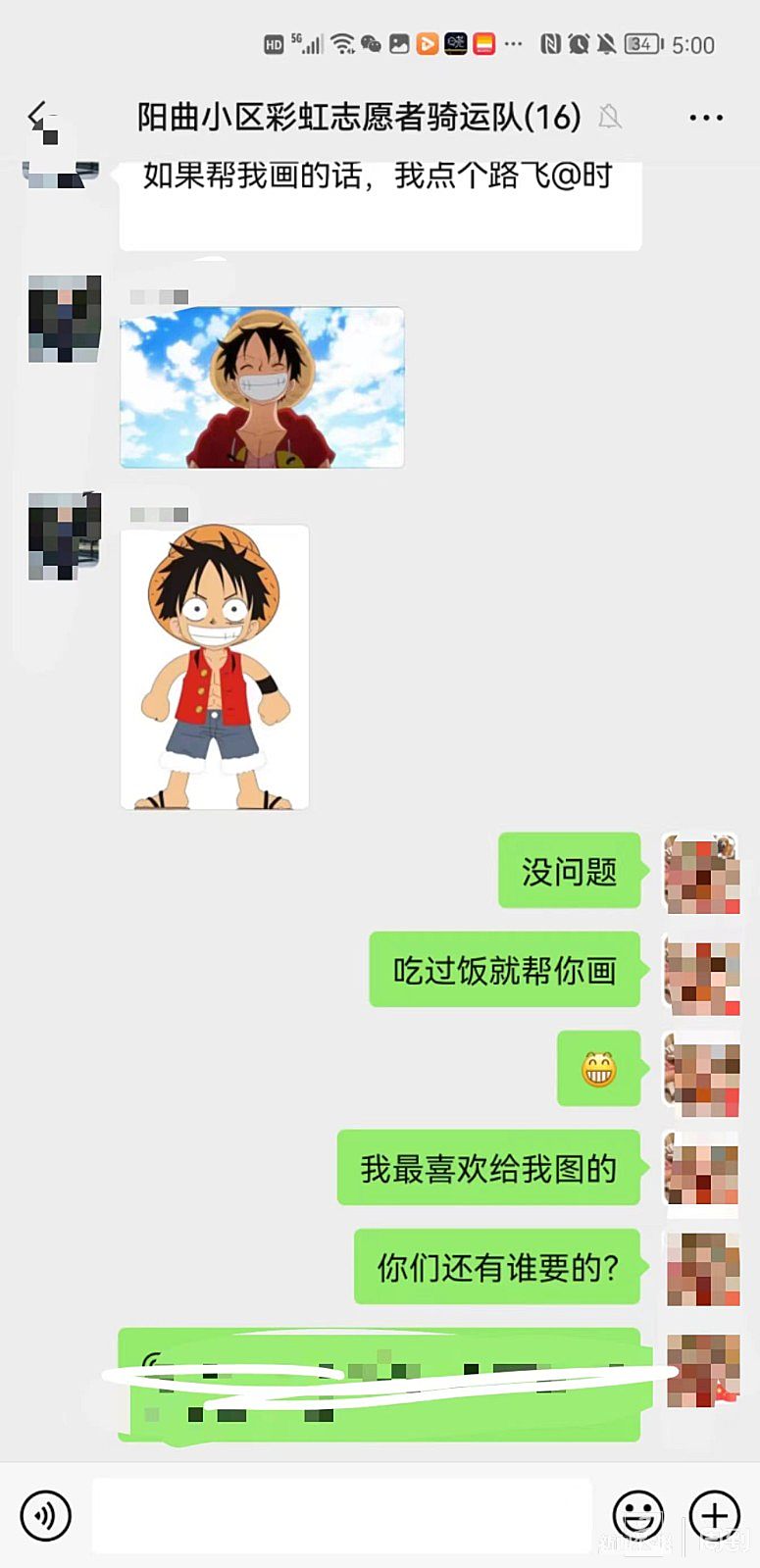The width and height of the screenshot is (760, 1568).
Task: Switch to voice message input
Action: tap(45, 1515)
